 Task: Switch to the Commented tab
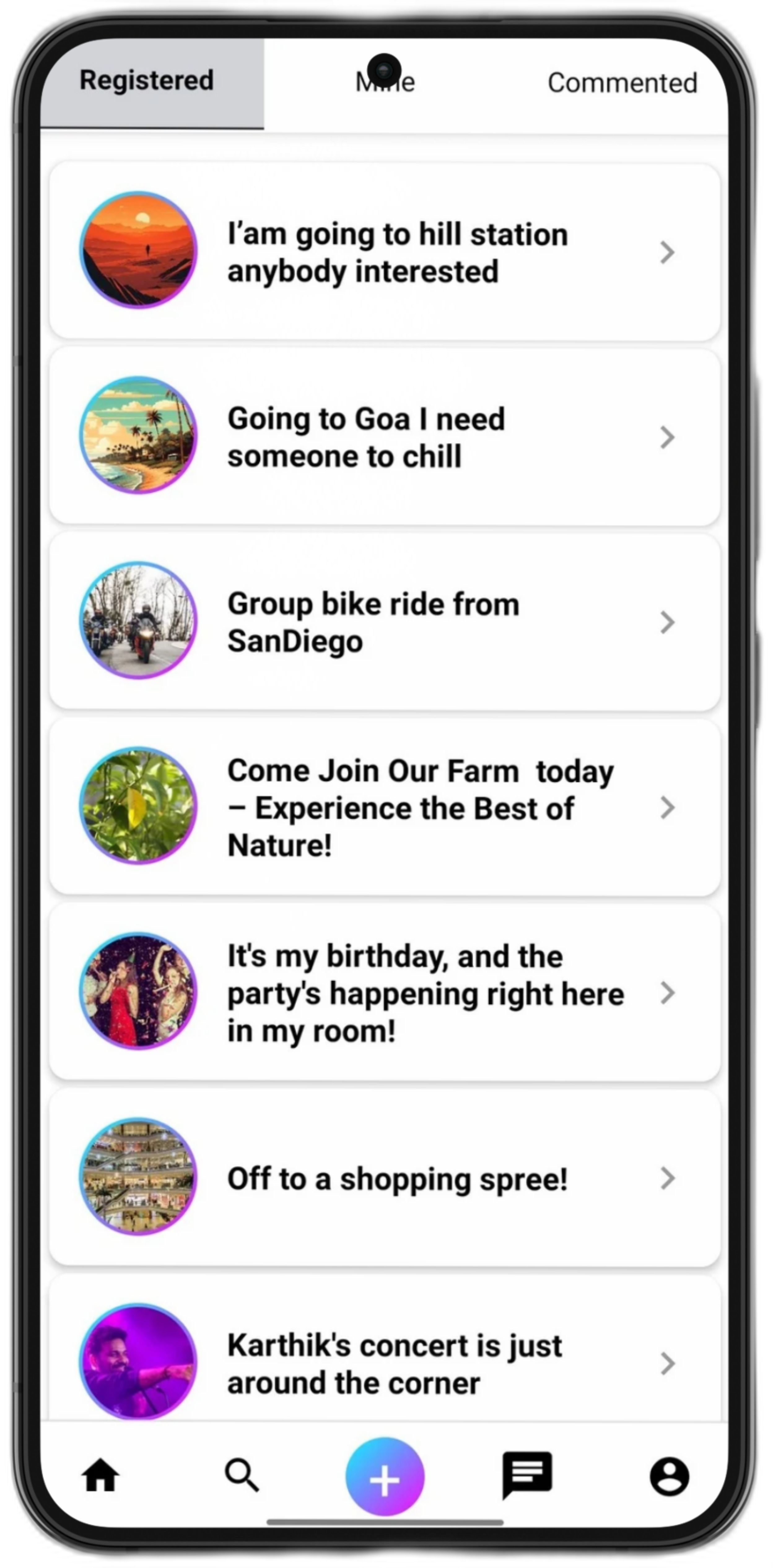point(622,83)
